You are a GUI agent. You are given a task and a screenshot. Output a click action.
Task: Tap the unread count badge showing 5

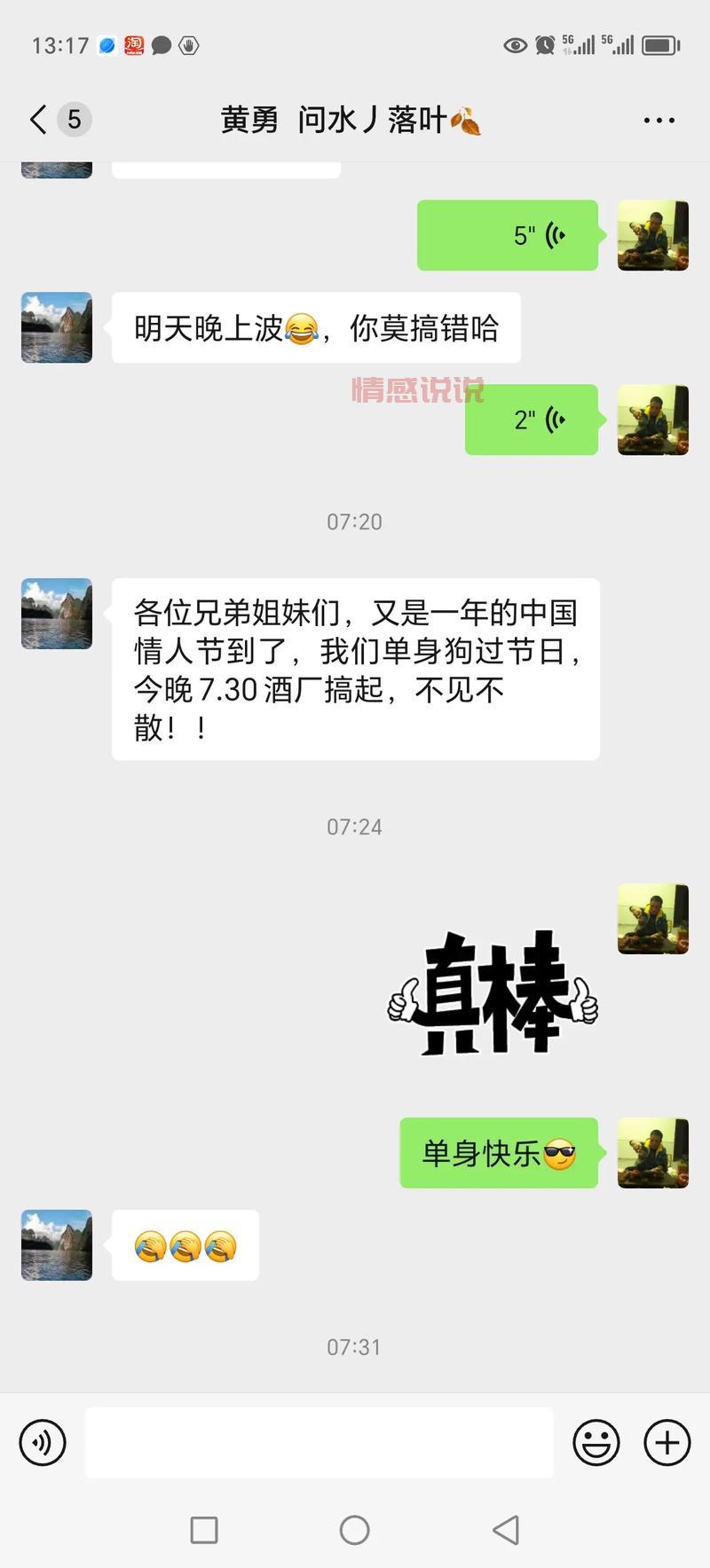(73, 118)
